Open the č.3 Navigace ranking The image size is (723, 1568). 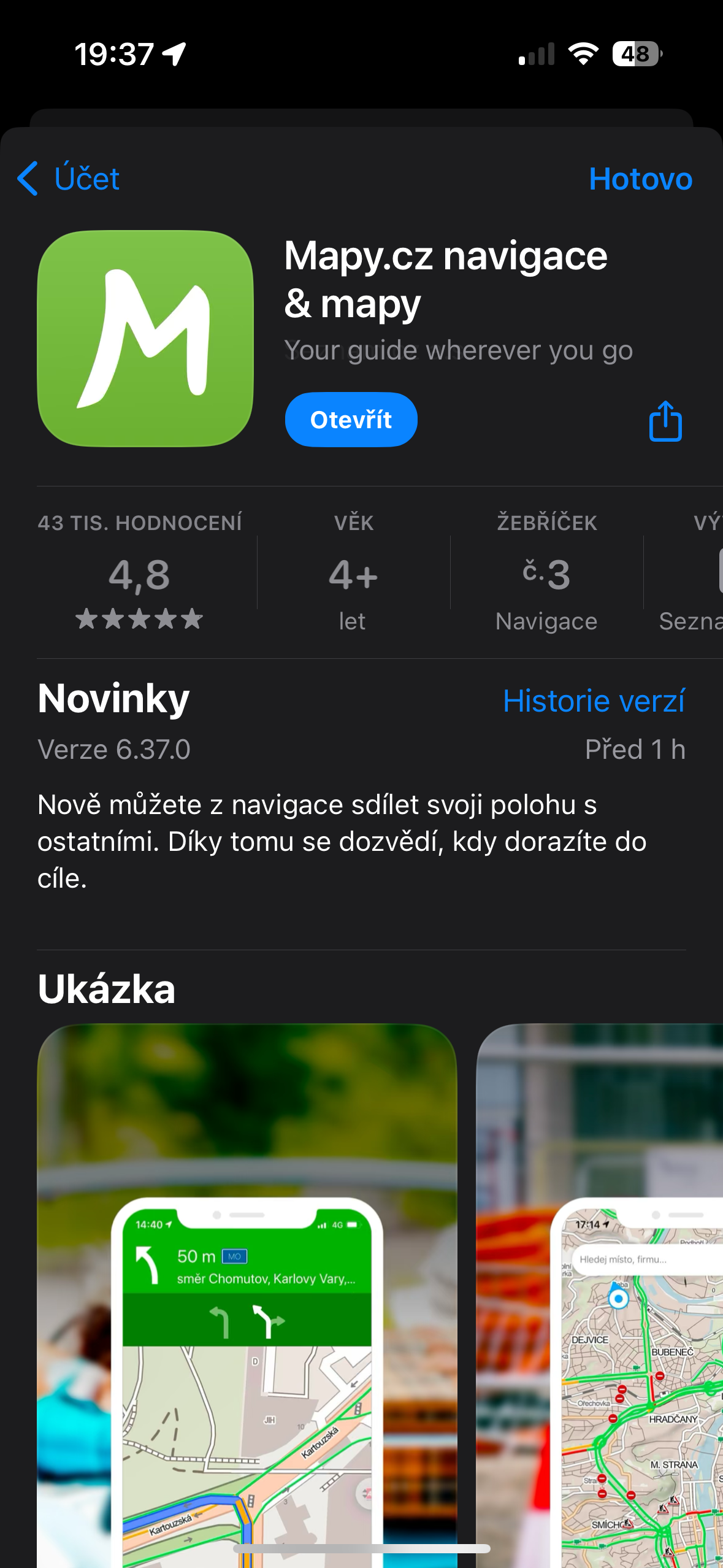(x=546, y=575)
